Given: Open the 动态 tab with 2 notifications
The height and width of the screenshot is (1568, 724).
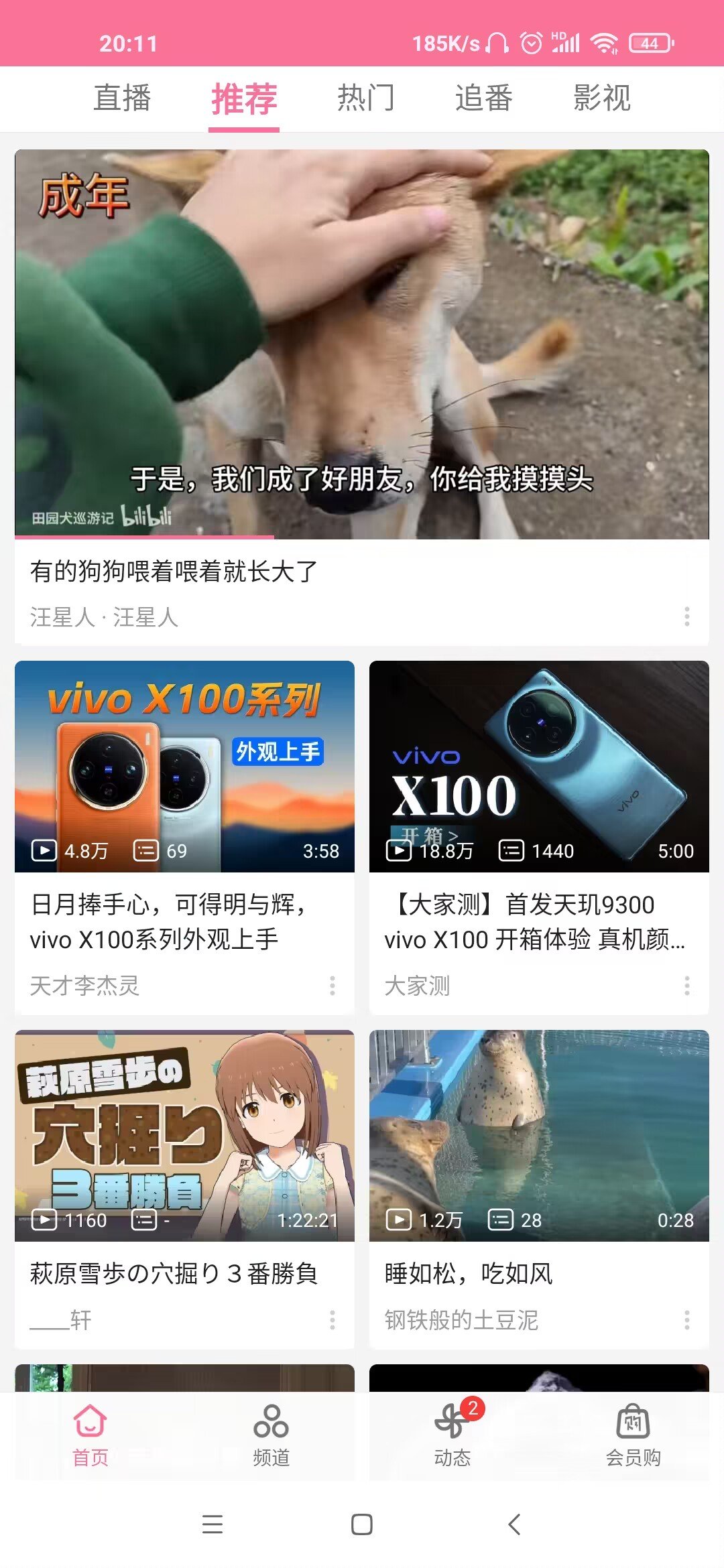Looking at the screenshot, I should (x=452, y=1435).
